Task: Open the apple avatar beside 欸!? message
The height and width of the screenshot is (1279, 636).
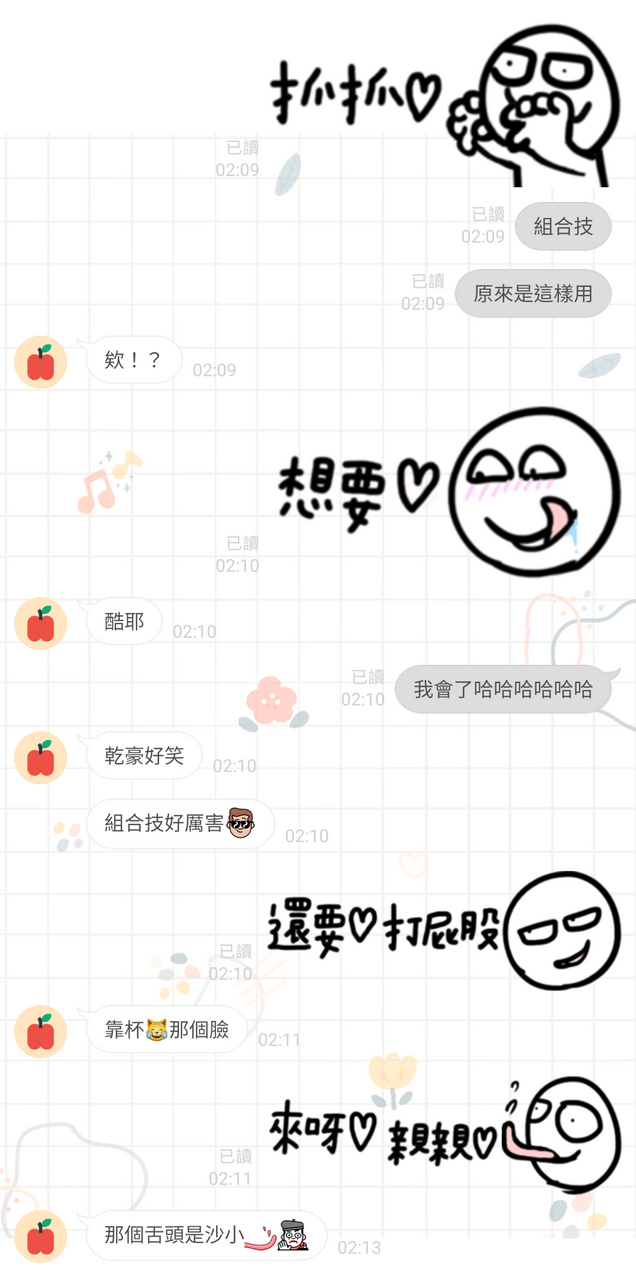Action: coord(40,362)
